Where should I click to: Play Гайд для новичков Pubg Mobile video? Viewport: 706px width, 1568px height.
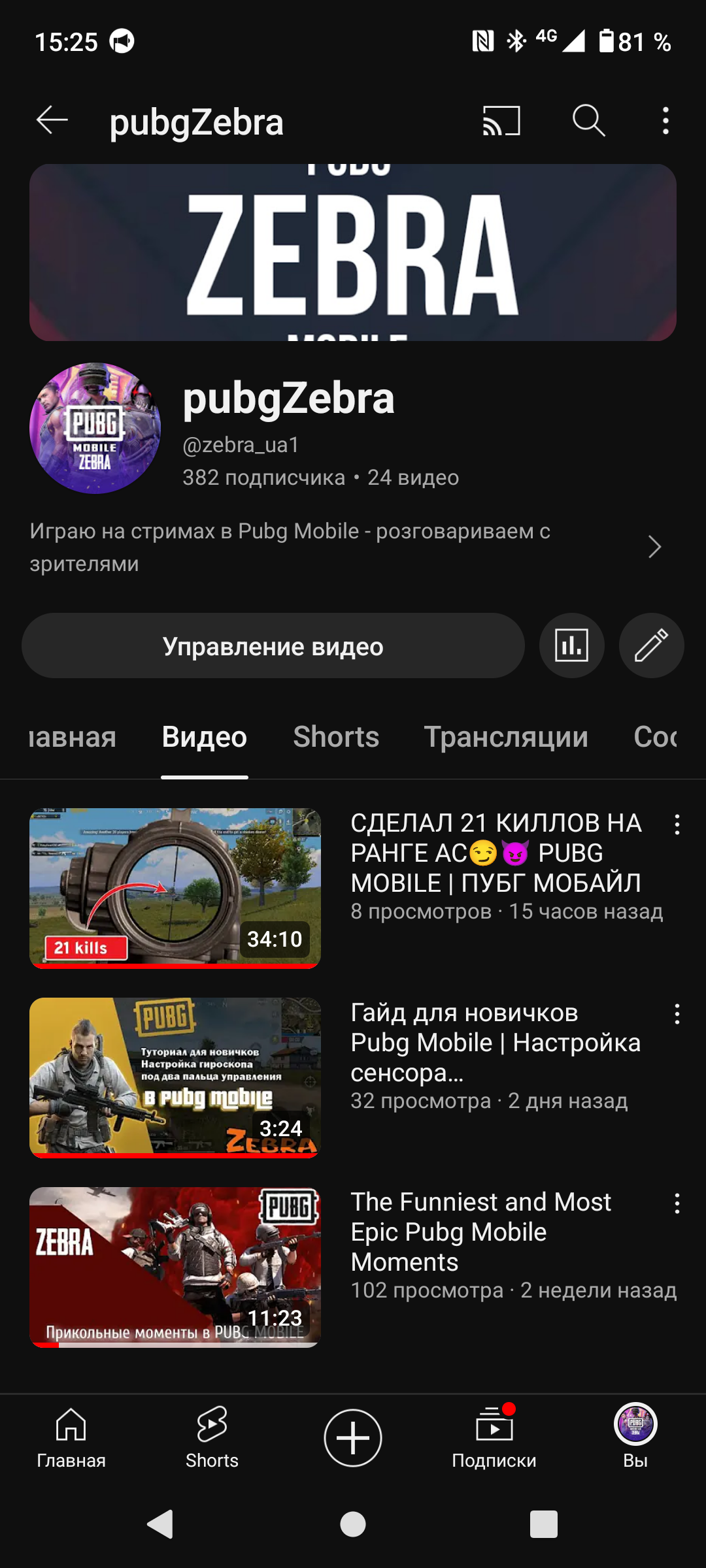(x=175, y=1078)
